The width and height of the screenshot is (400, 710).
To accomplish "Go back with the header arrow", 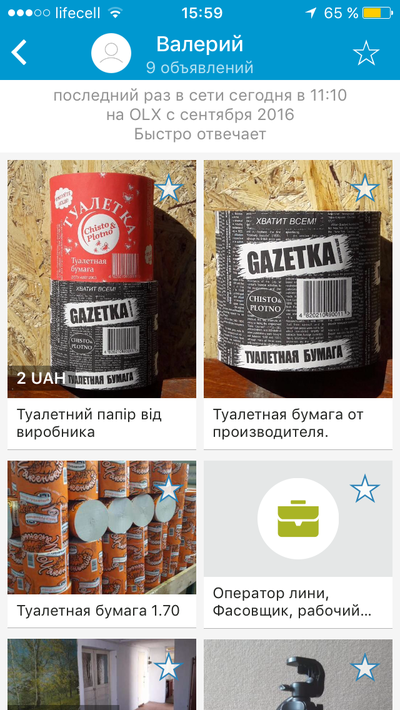I will click(x=19, y=53).
